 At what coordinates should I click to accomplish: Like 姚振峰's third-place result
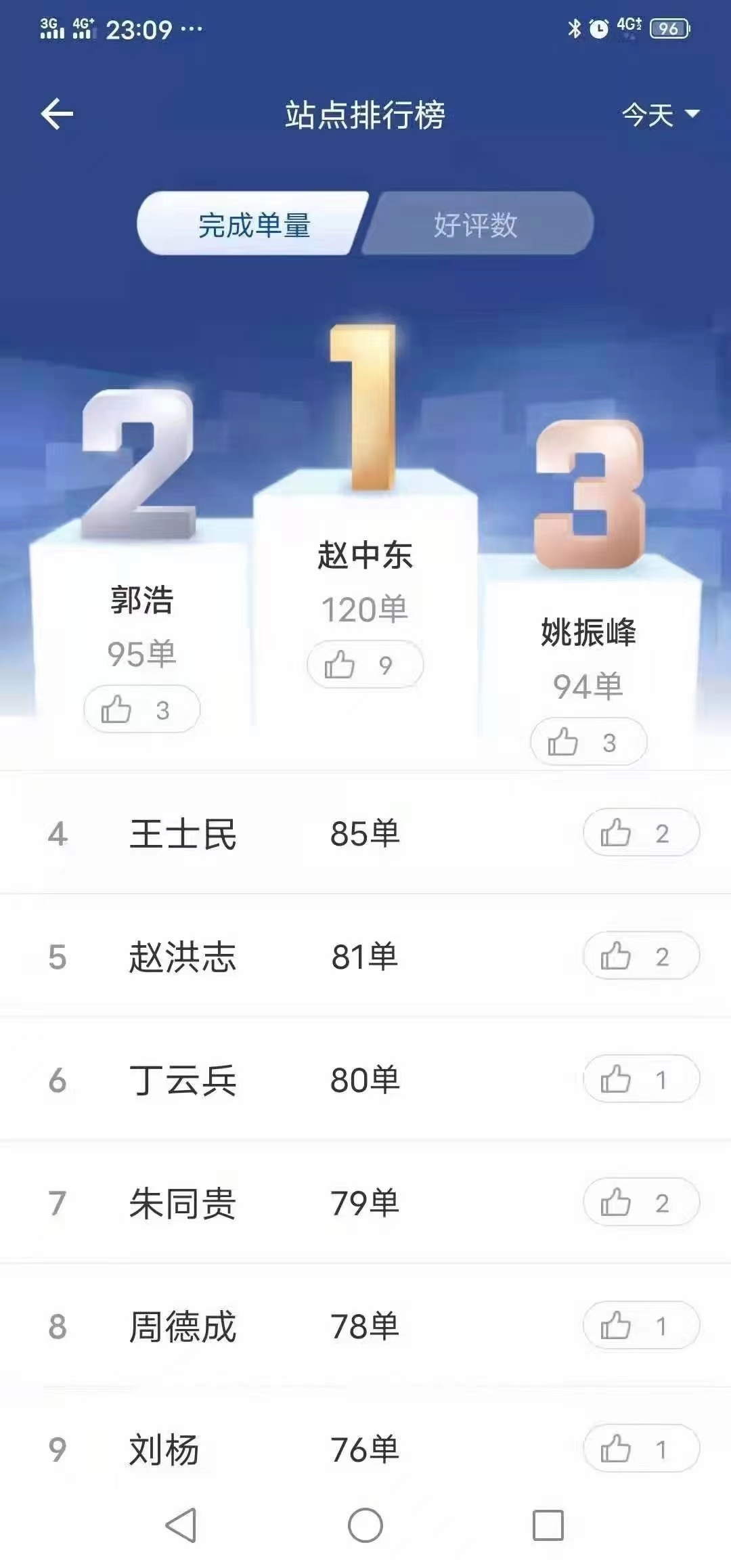588,742
